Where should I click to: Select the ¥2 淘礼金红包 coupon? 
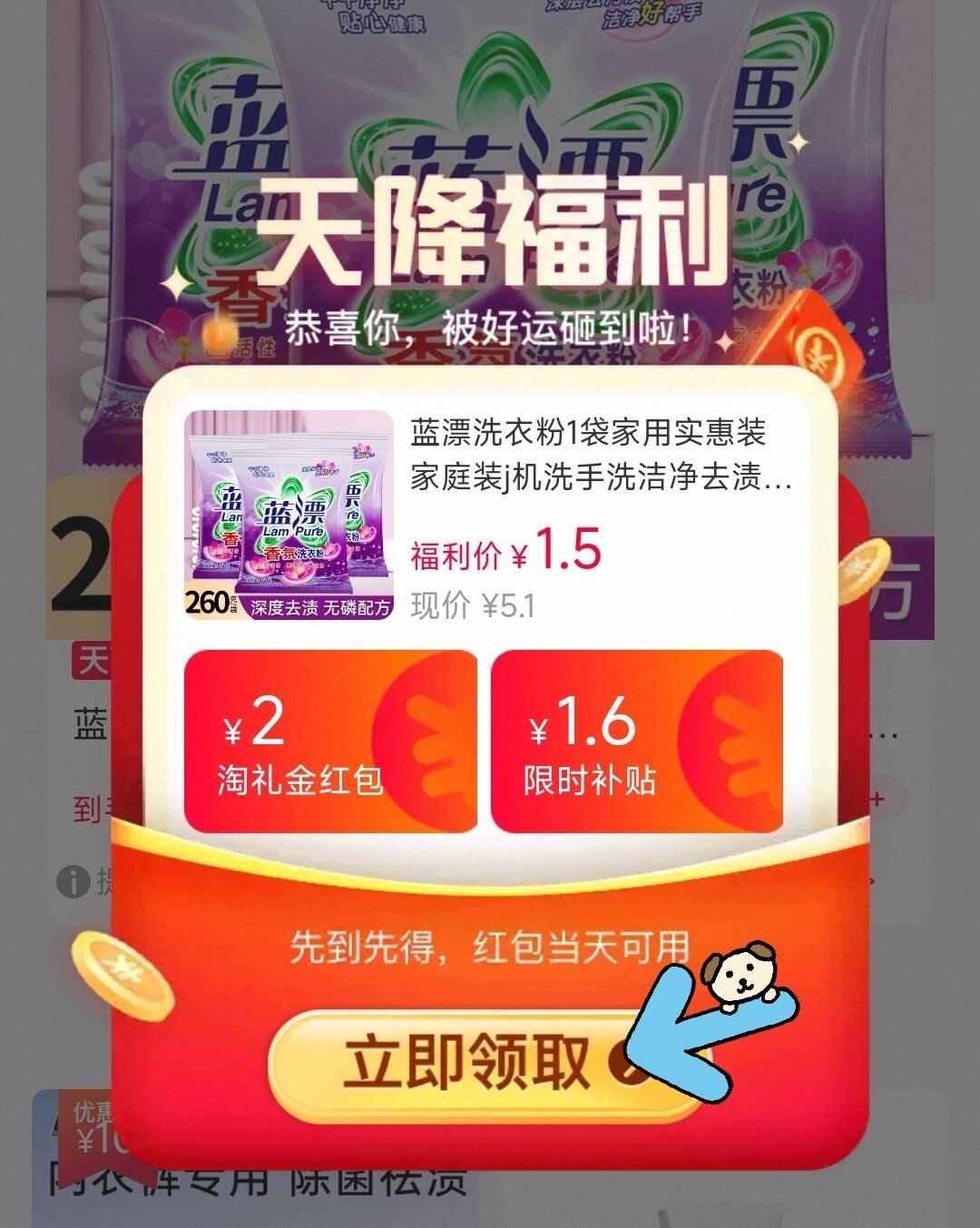click(x=330, y=742)
